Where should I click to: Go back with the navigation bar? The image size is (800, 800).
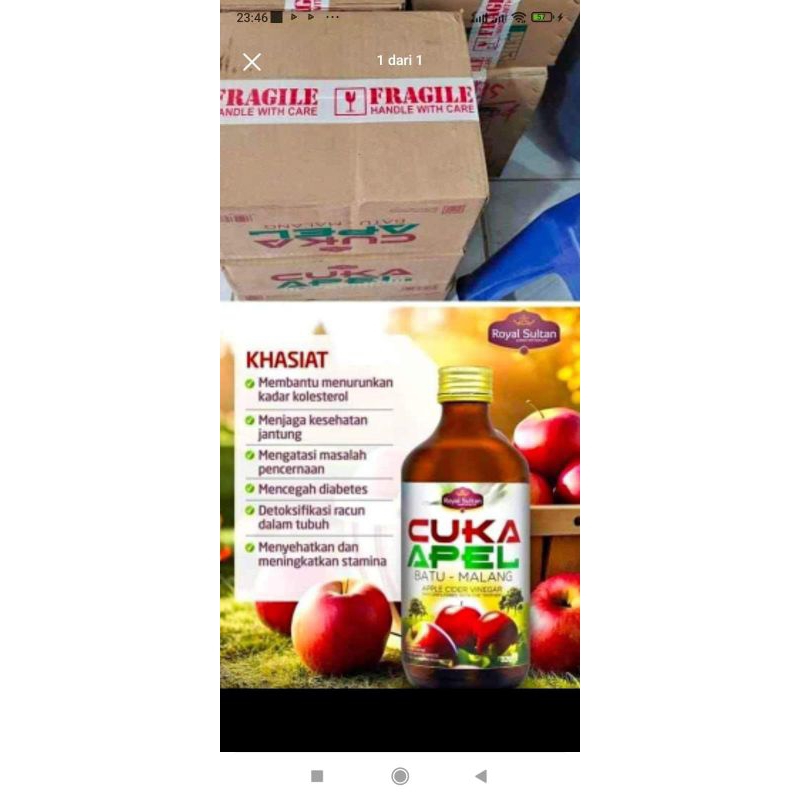tap(481, 776)
